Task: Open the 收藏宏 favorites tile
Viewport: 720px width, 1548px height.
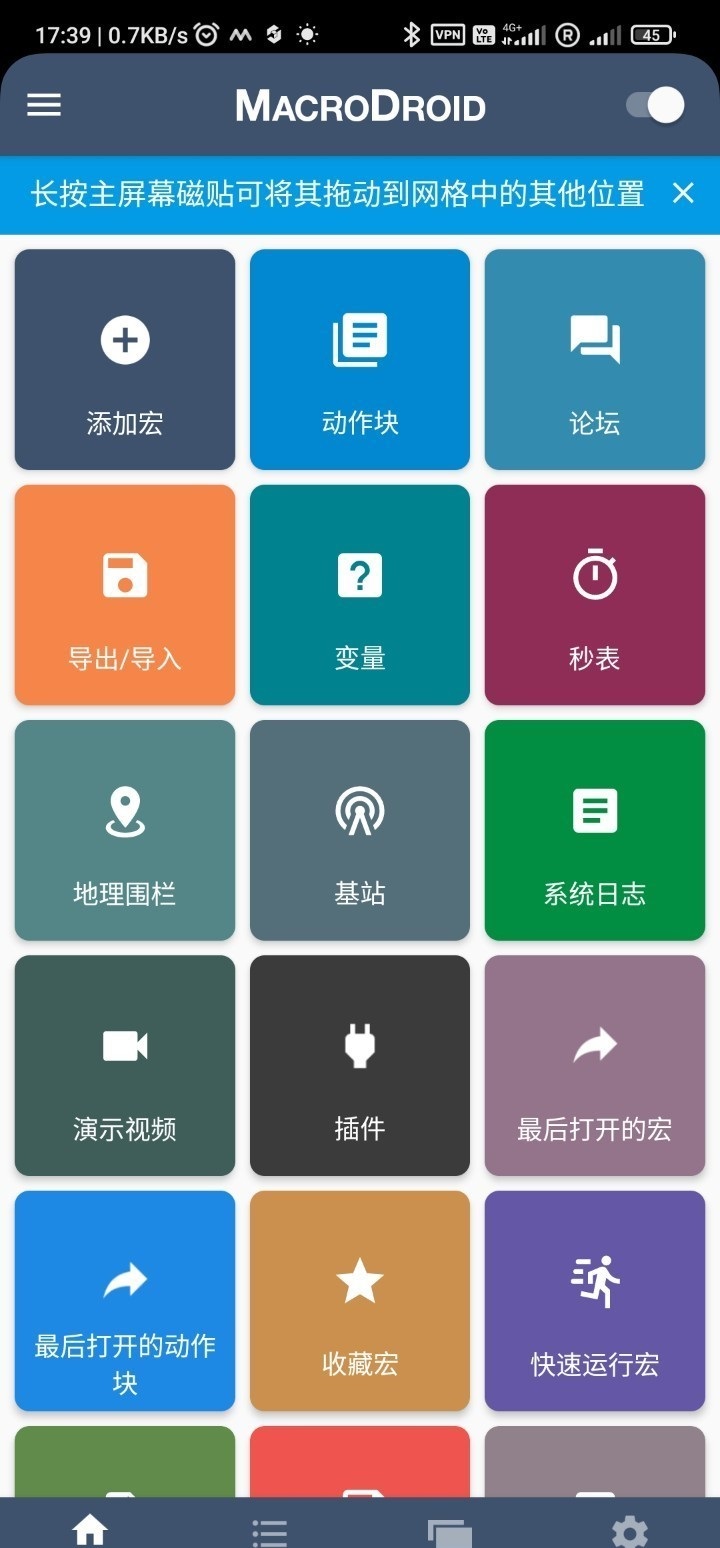Action: click(360, 1300)
